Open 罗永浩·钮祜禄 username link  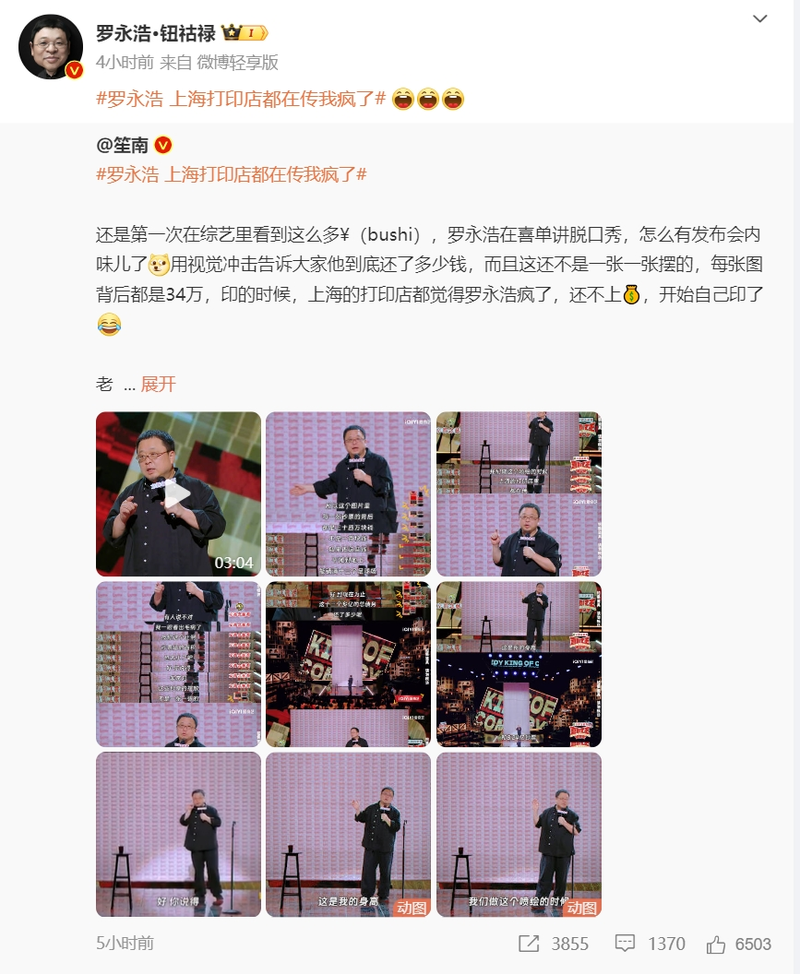point(155,33)
